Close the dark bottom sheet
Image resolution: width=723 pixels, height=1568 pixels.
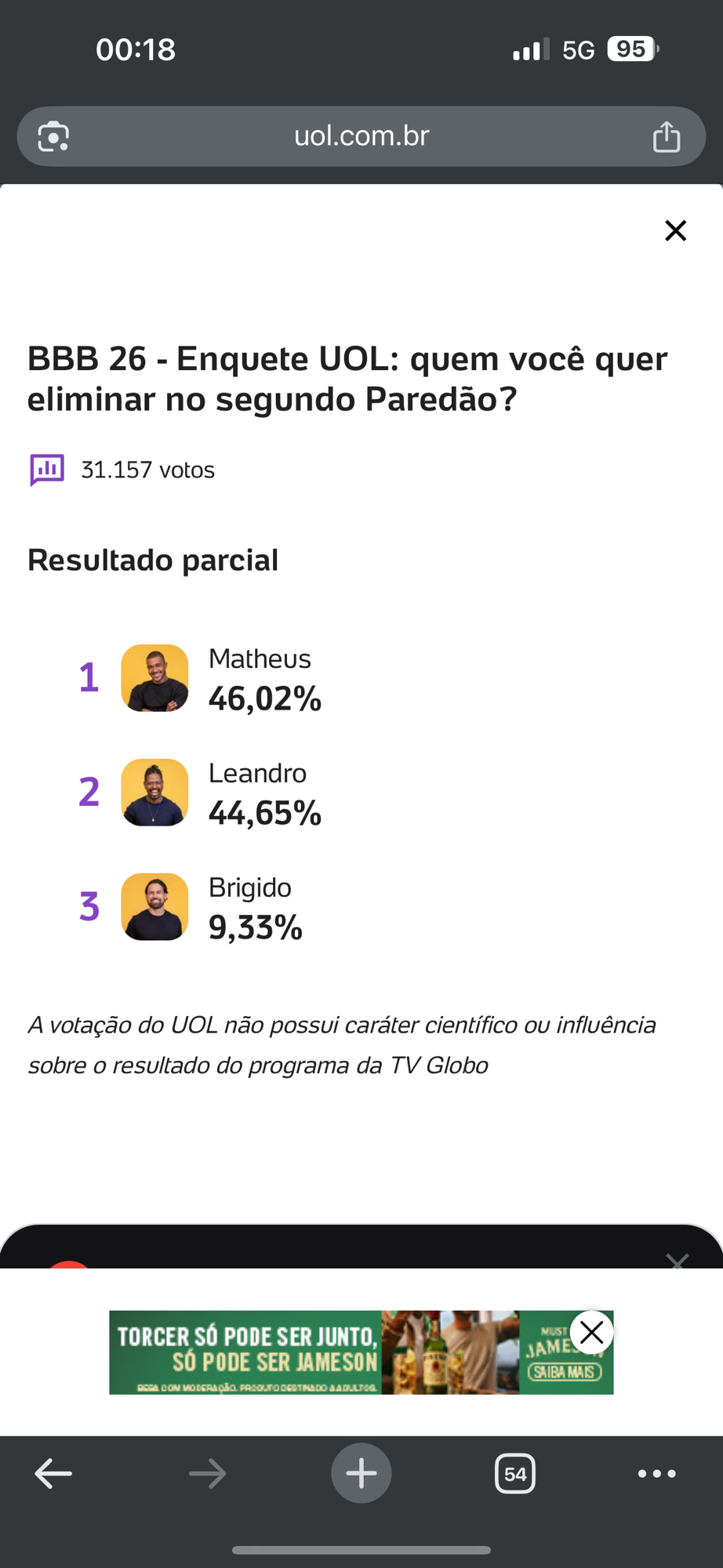(677, 1260)
